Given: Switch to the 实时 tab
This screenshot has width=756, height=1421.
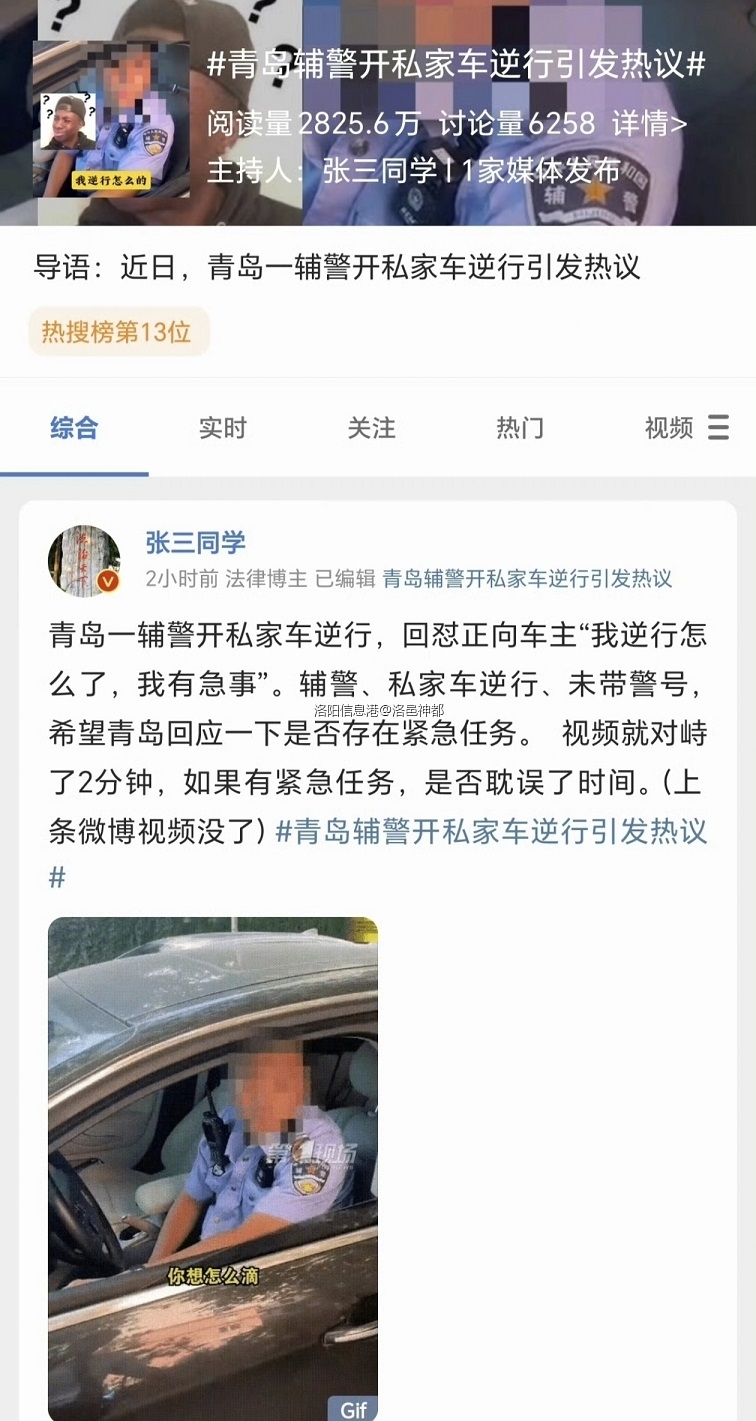Looking at the screenshot, I should 222,428.
